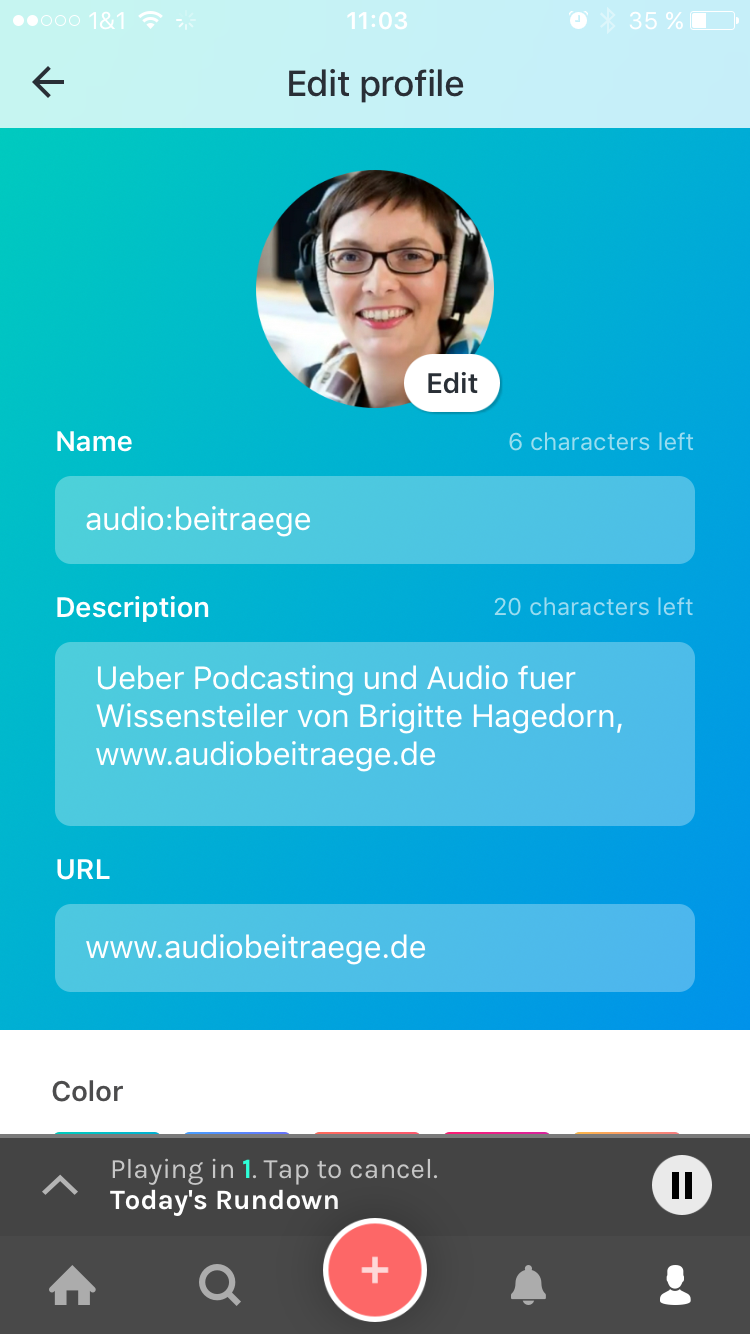
Task: Create a new recording with plus button
Action: (375, 1271)
